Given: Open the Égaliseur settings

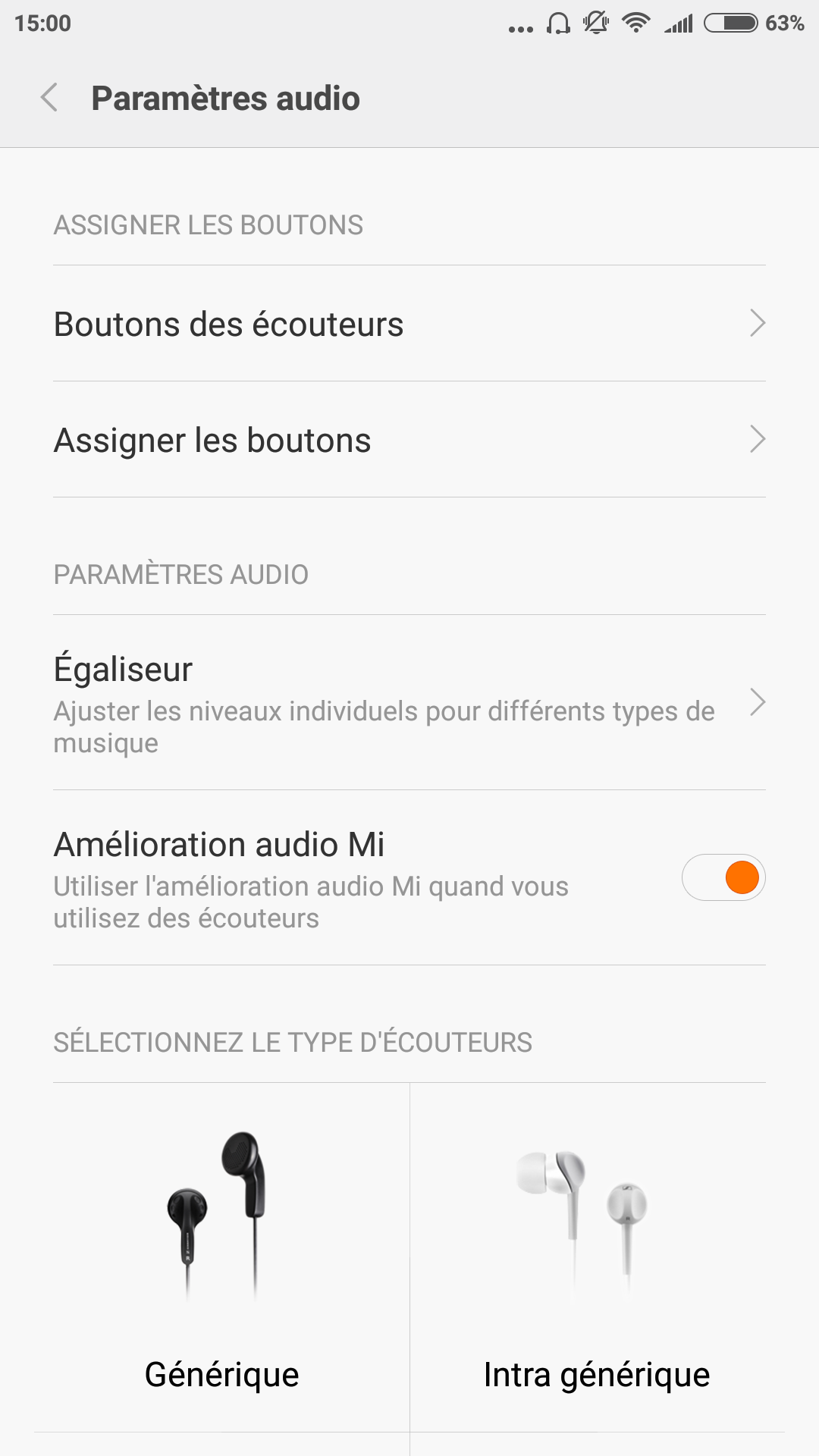Looking at the screenshot, I should point(409,703).
